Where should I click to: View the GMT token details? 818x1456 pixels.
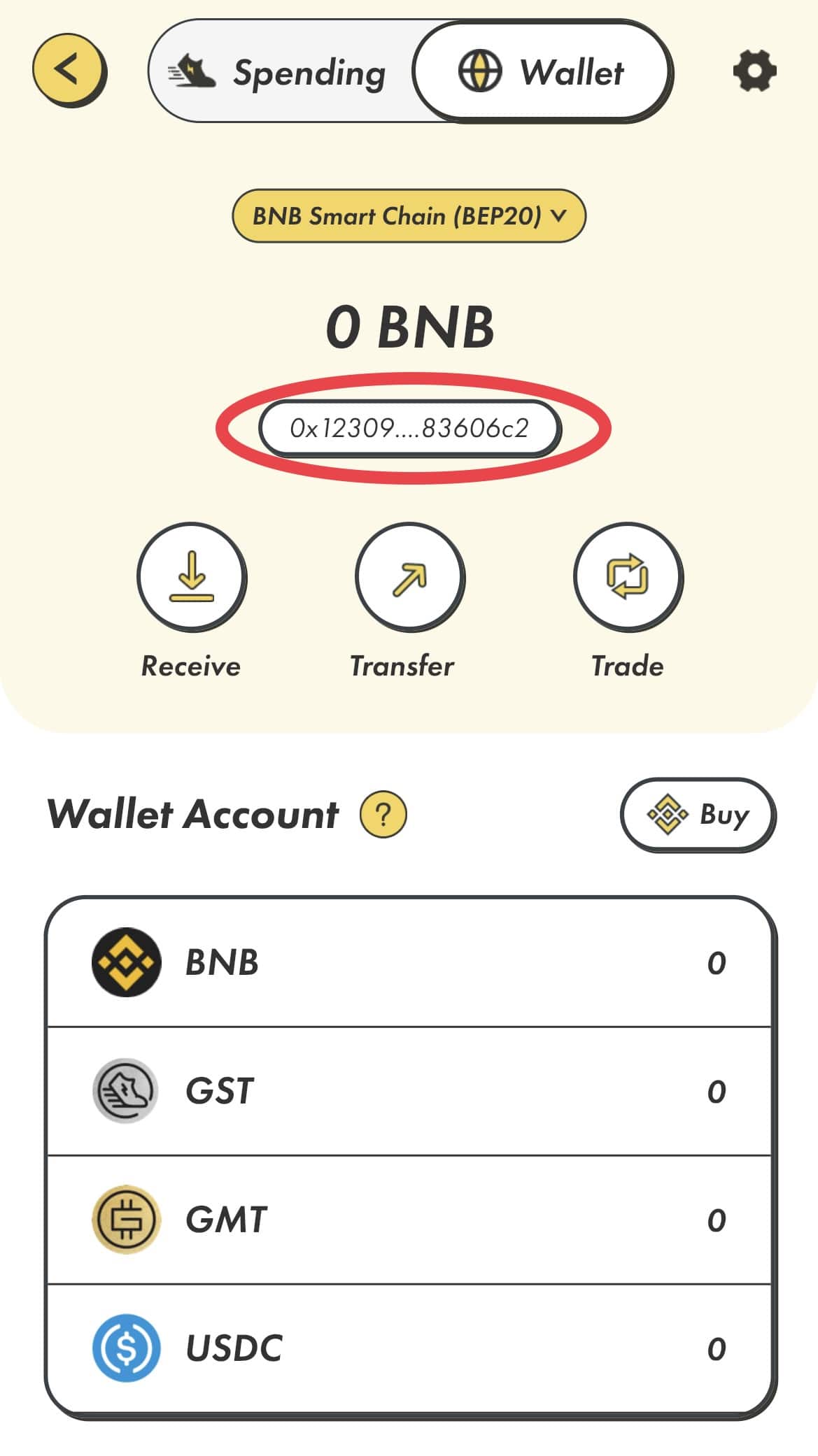point(409,1220)
